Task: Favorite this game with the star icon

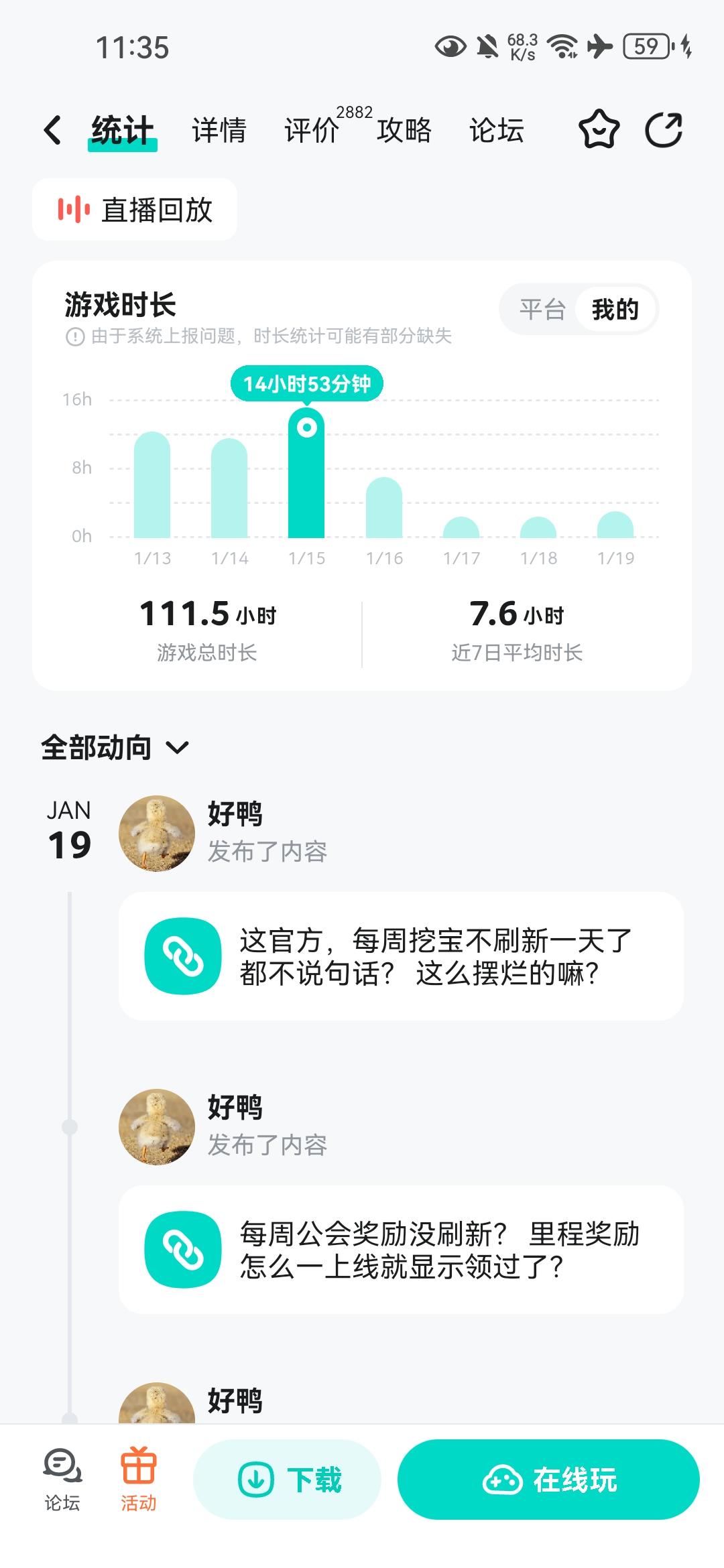Action: point(599,129)
